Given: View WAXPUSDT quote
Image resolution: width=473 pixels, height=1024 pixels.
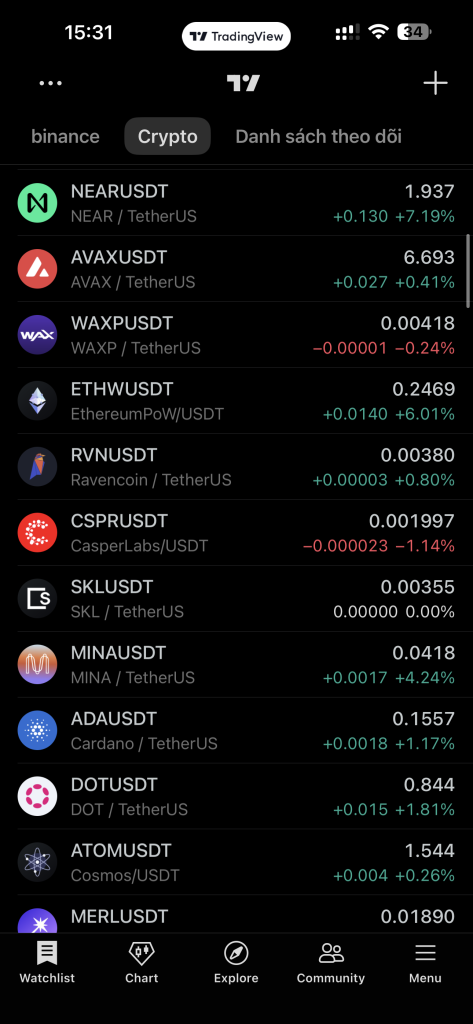Looking at the screenshot, I should point(236,335).
